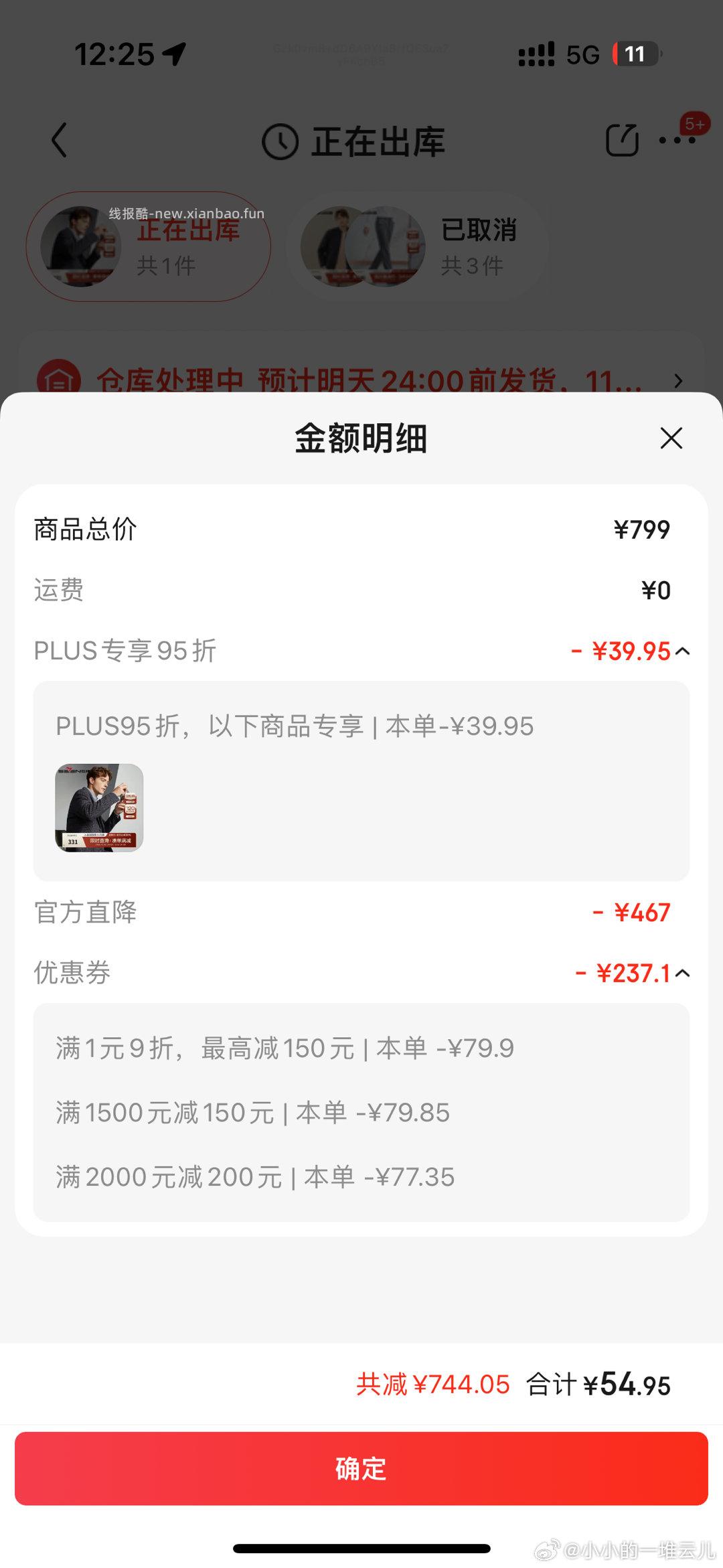
Task: Tap the 官方直降 discount row
Action: click(x=361, y=912)
